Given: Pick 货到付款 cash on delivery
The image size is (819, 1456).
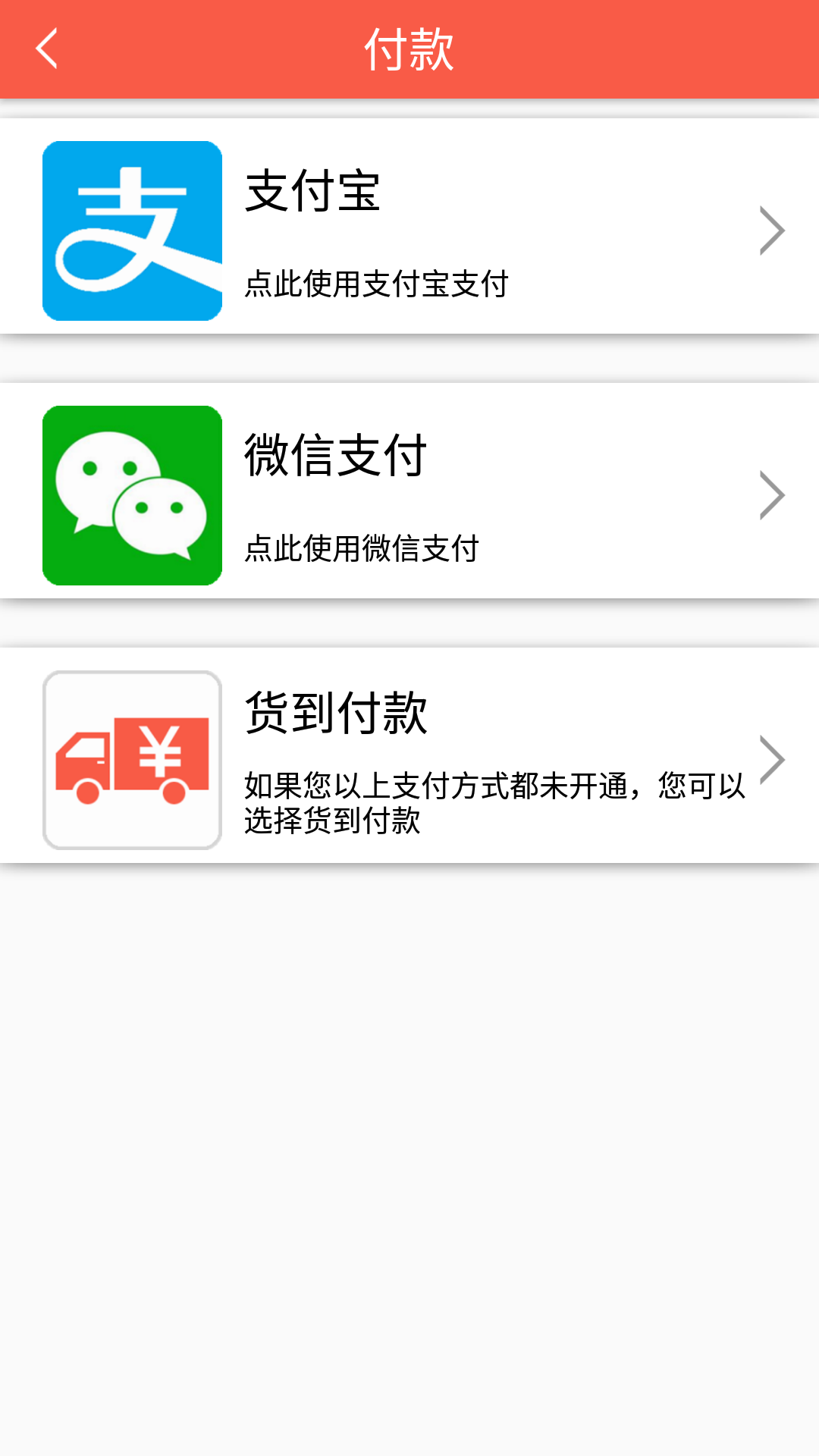Looking at the screenshot, I should [x=409, y=757].
